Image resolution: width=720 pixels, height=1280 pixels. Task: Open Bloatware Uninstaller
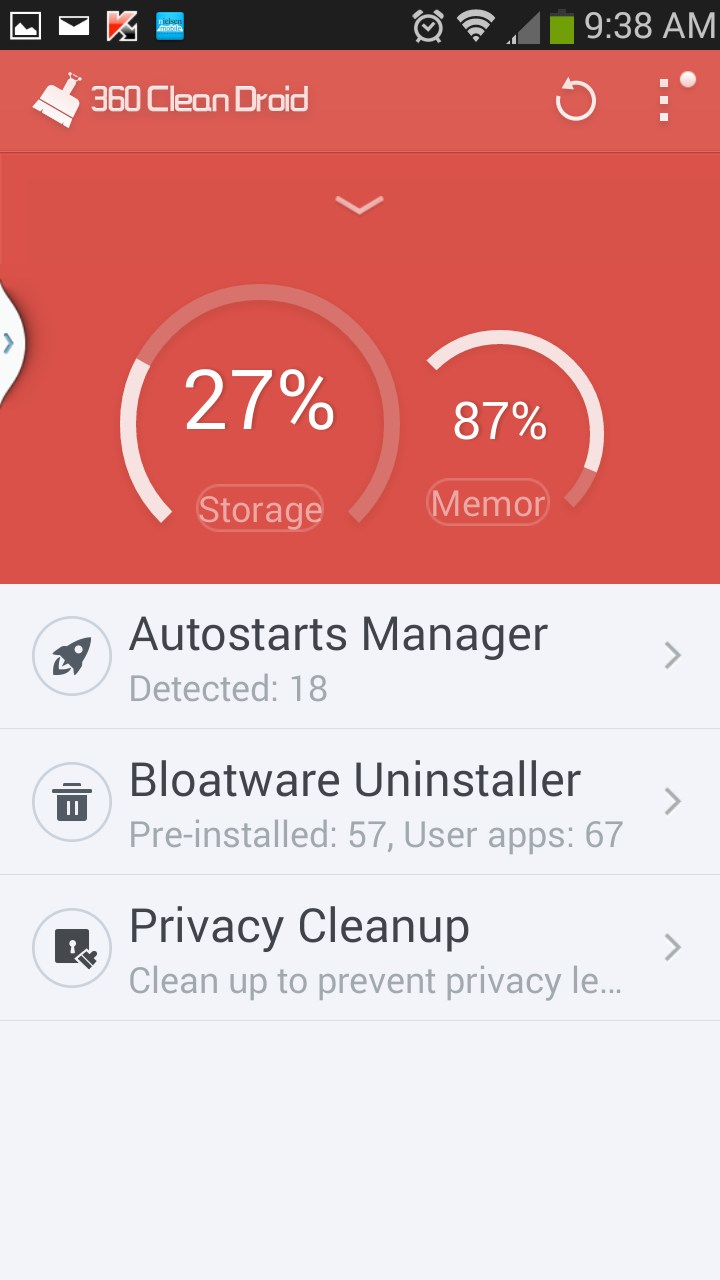pos(360,802)
